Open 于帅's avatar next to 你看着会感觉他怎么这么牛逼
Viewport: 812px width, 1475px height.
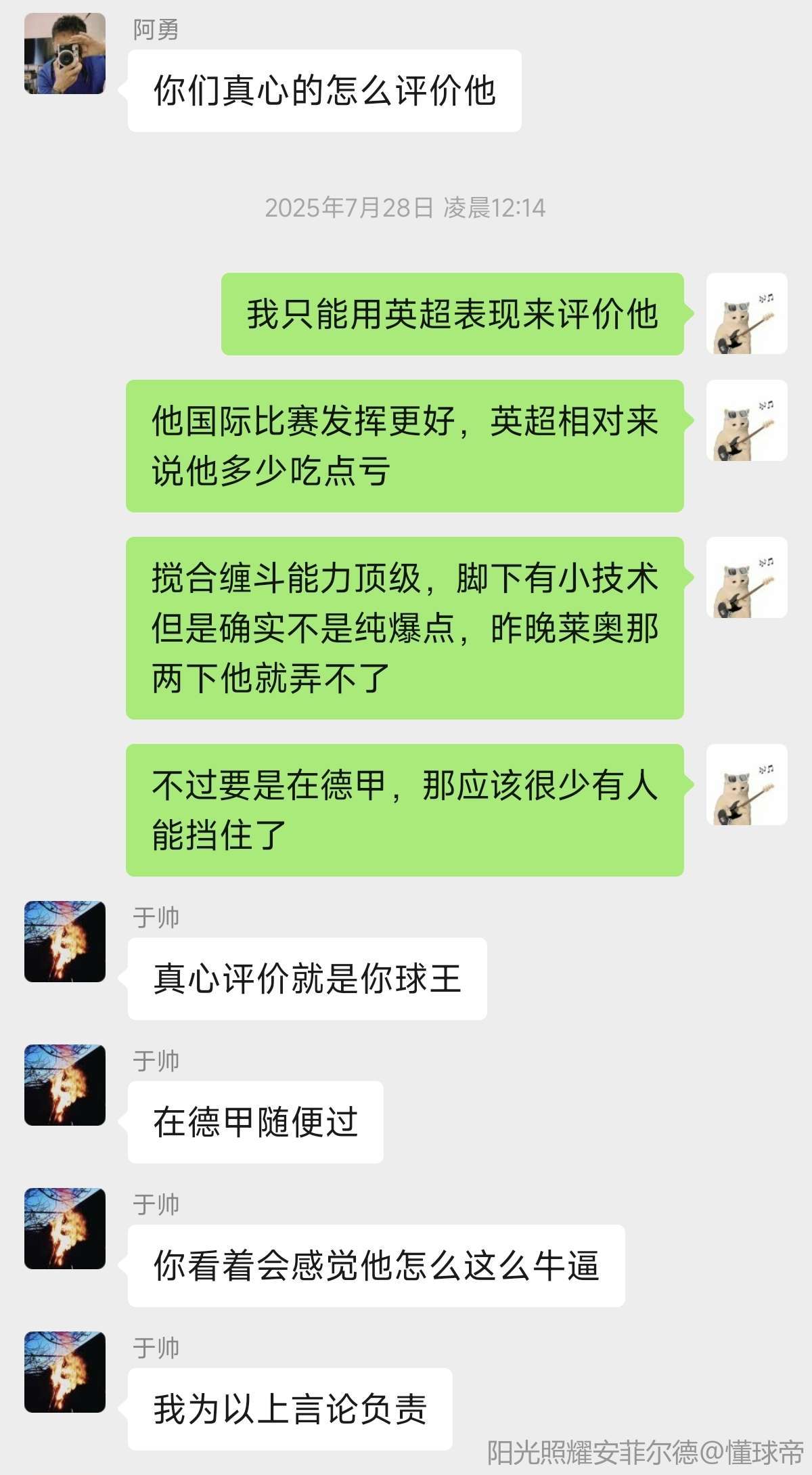[x=65, y=1229]
